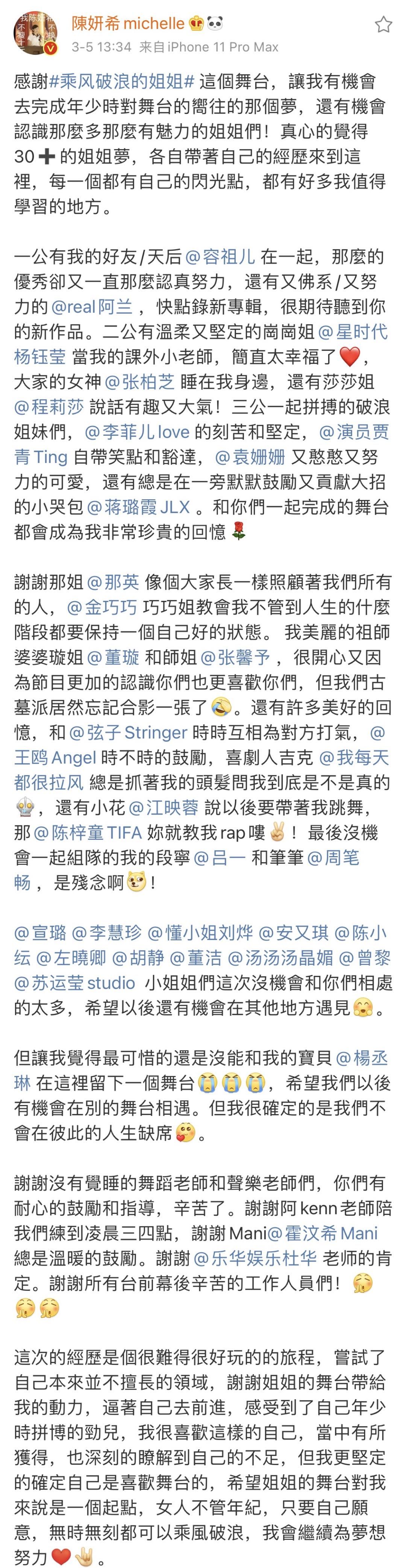This screenshot has height=1568, width=406.
Task: Tap the username 陳妍希 michelle
Action: click(128, 24)
